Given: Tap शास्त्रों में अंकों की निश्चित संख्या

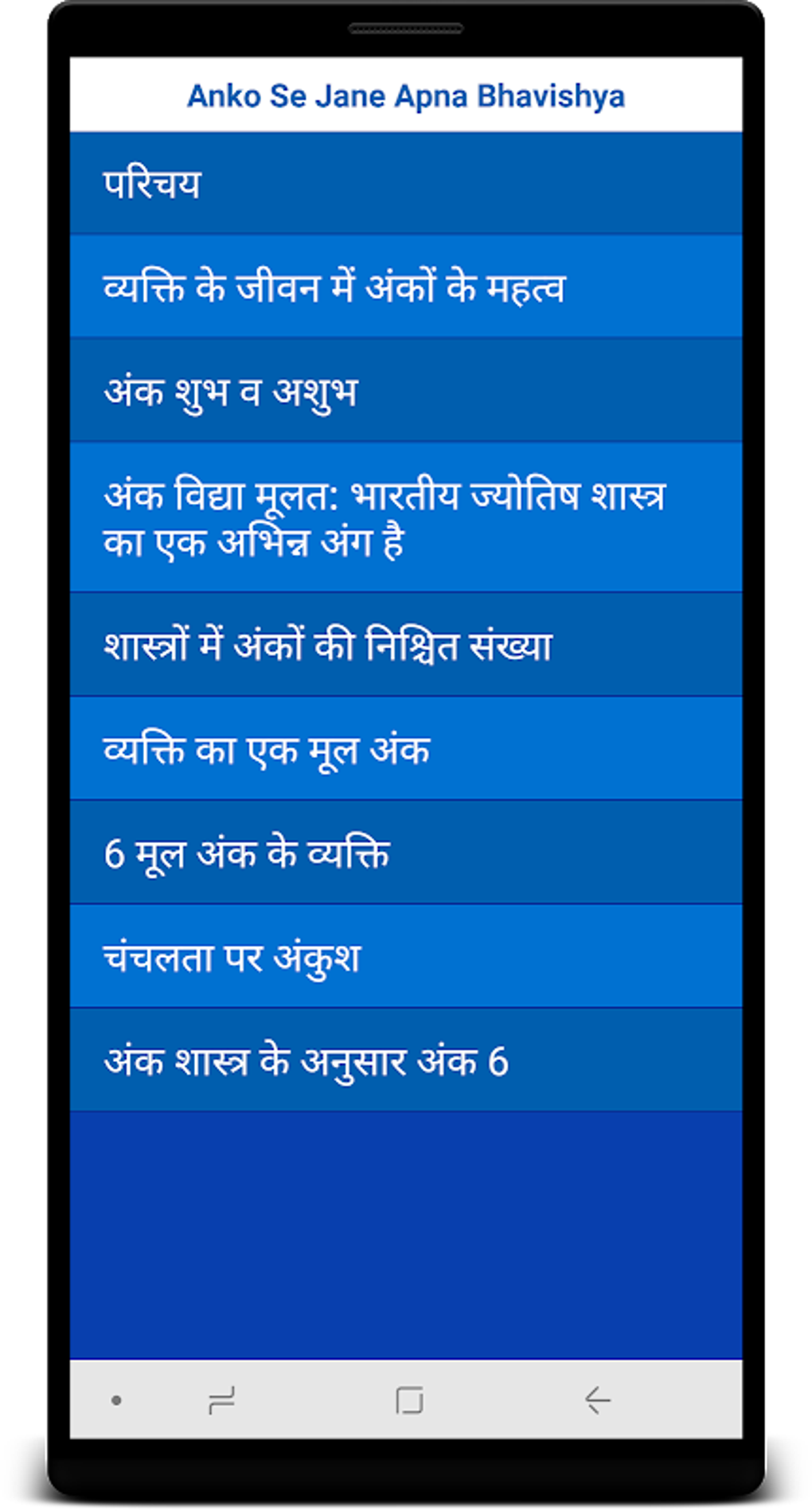Looking at the screenshot, I should pos(405,645).
